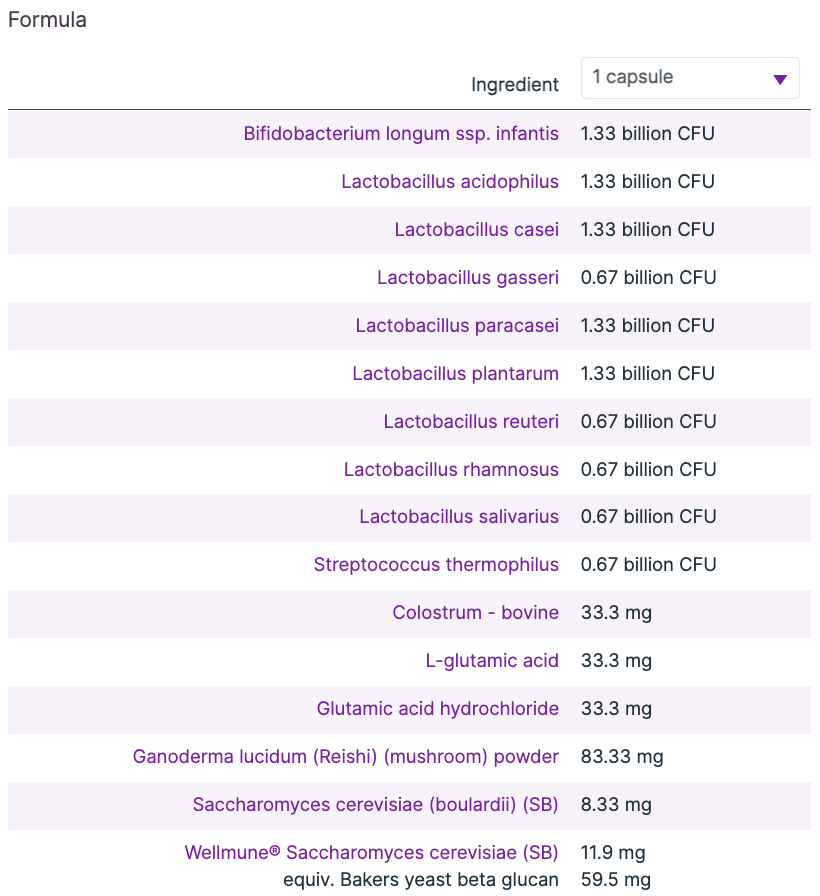Viewport: 820px width, 896px height.
Task: Tap Lactobacillus rhamnosus ingredient link
Action: 451,470
